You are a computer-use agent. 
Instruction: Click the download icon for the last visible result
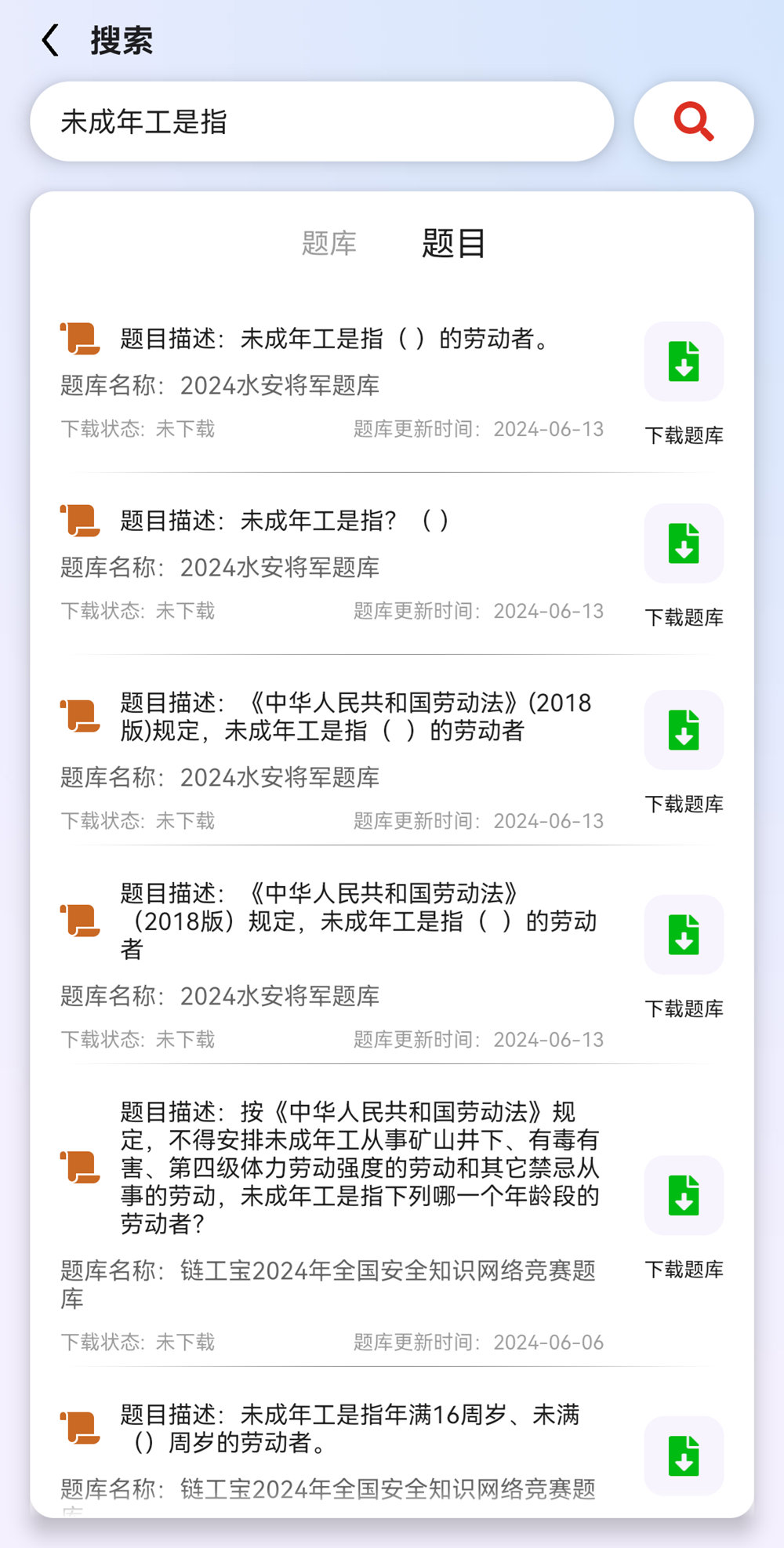click(682, 1455)
